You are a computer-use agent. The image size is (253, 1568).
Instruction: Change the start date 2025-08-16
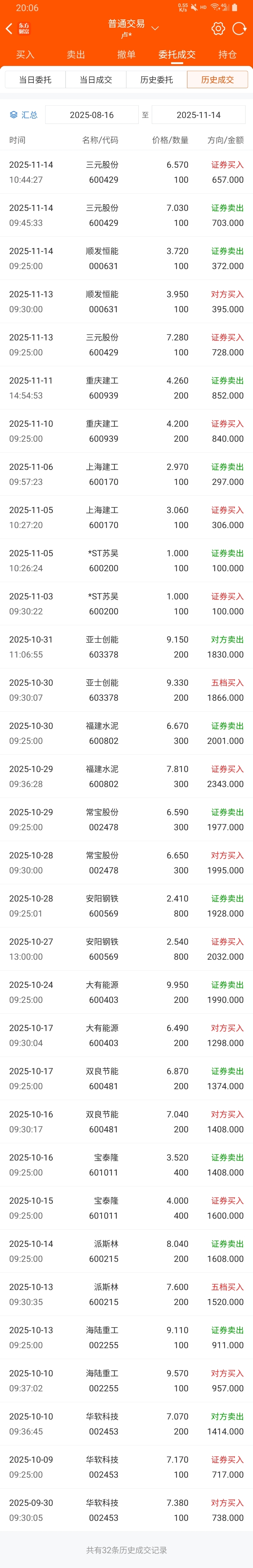92,115
